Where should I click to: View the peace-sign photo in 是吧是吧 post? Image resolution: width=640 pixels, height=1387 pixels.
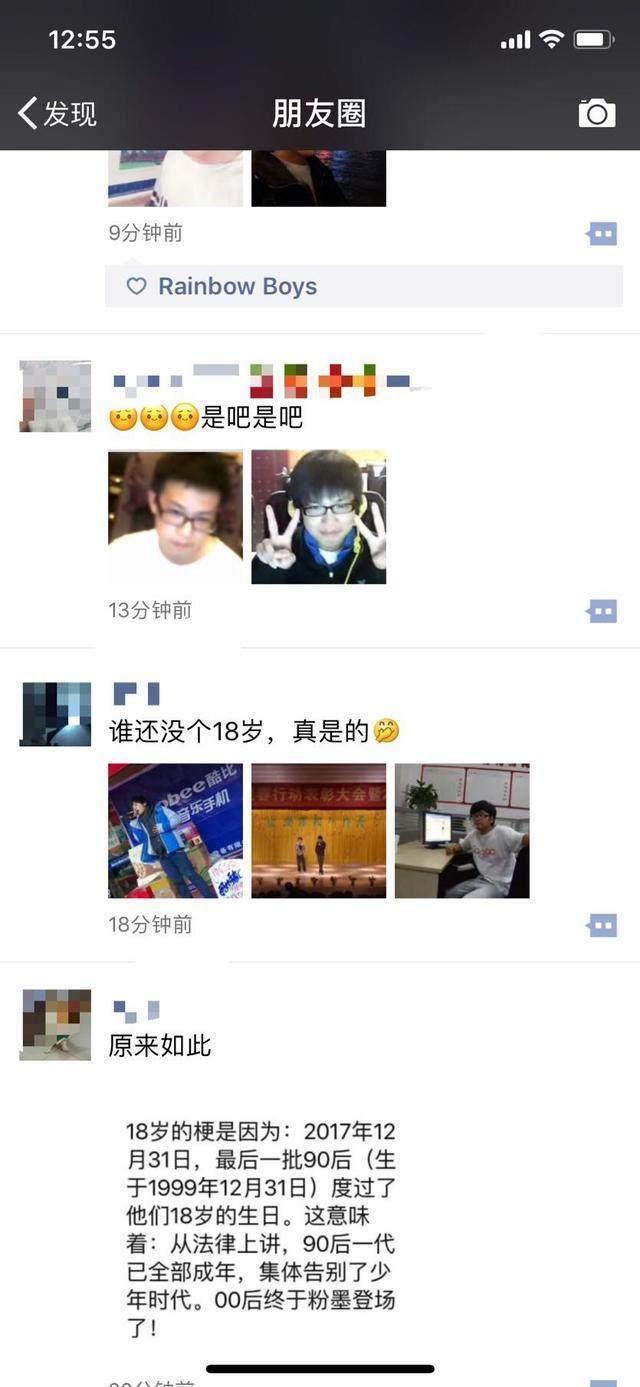click(318, 517)
